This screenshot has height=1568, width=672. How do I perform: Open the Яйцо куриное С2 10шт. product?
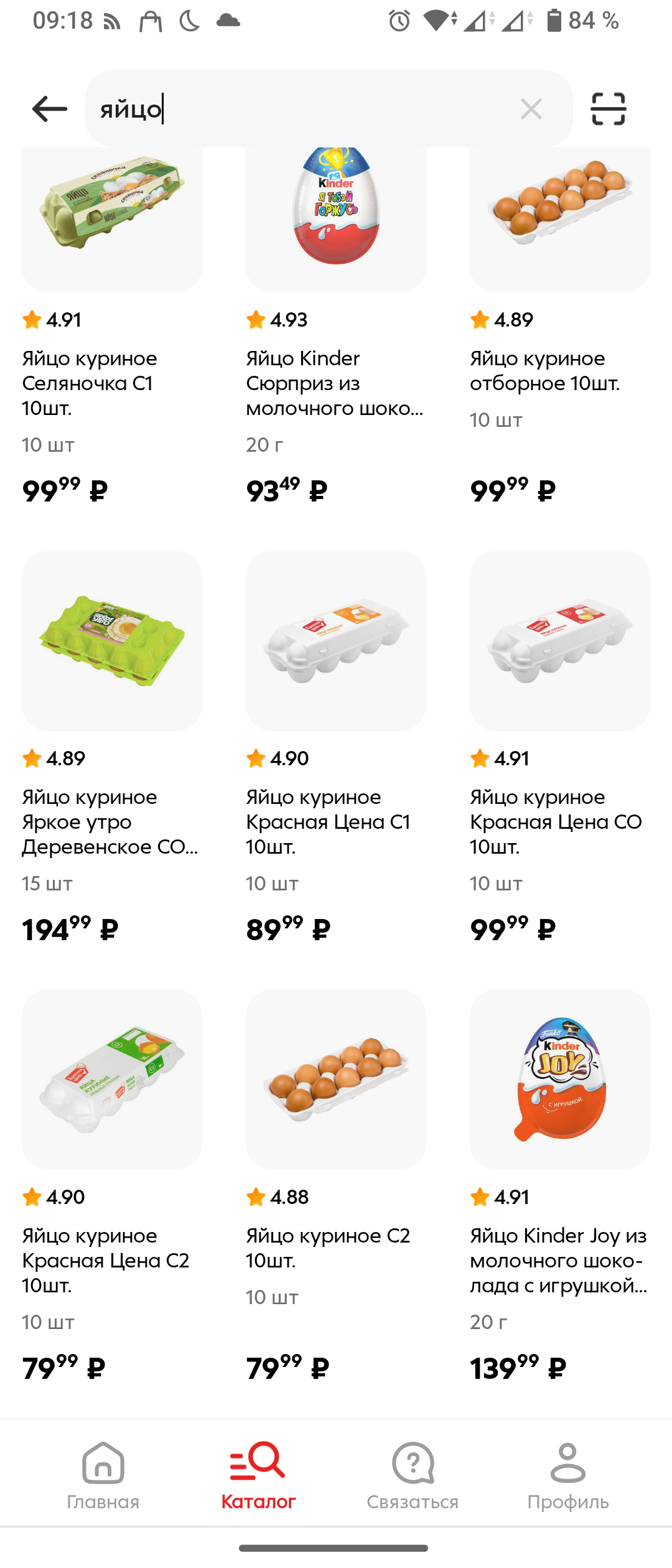coord(336,1080)
